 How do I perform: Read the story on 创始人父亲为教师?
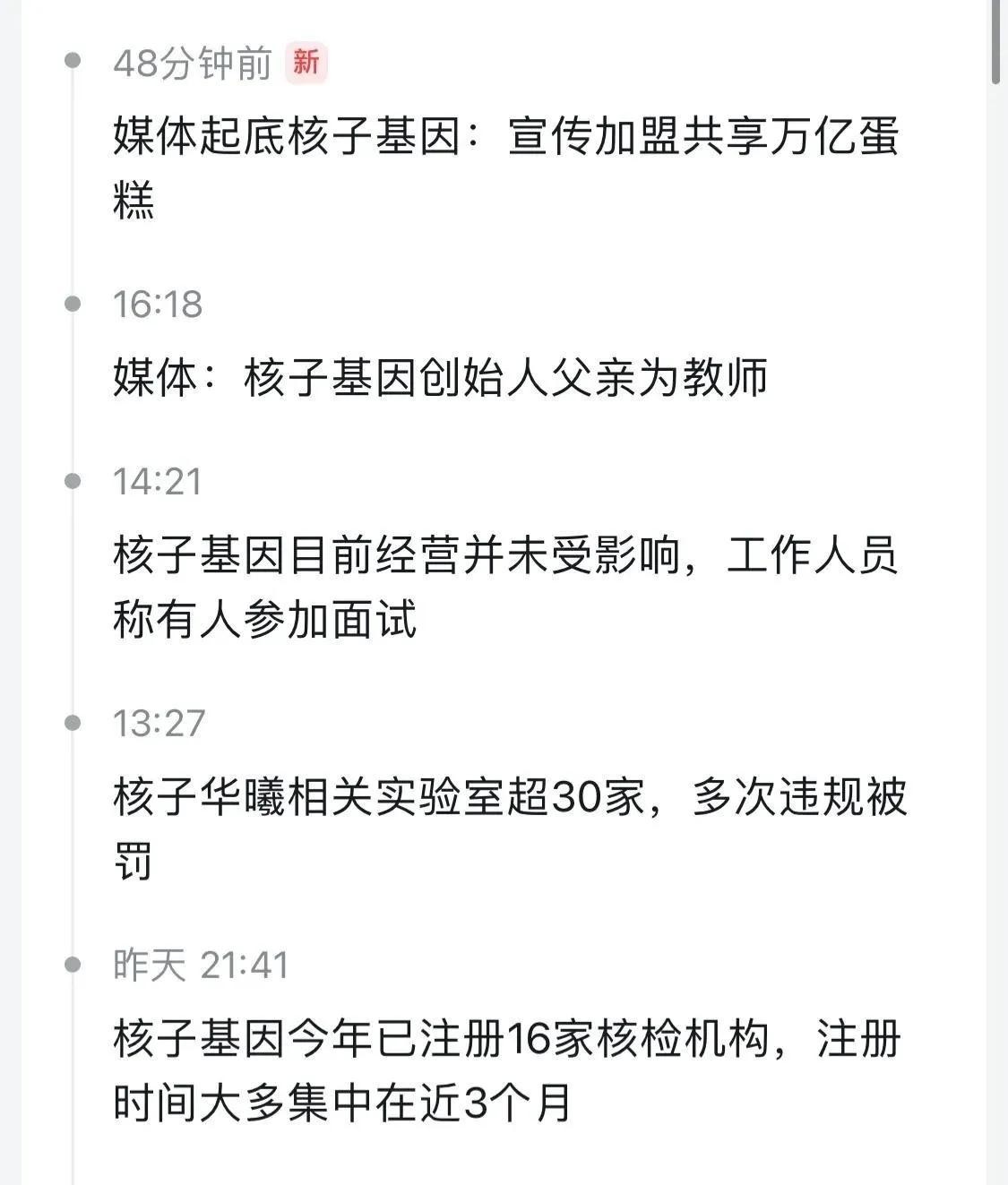(440, 377)
